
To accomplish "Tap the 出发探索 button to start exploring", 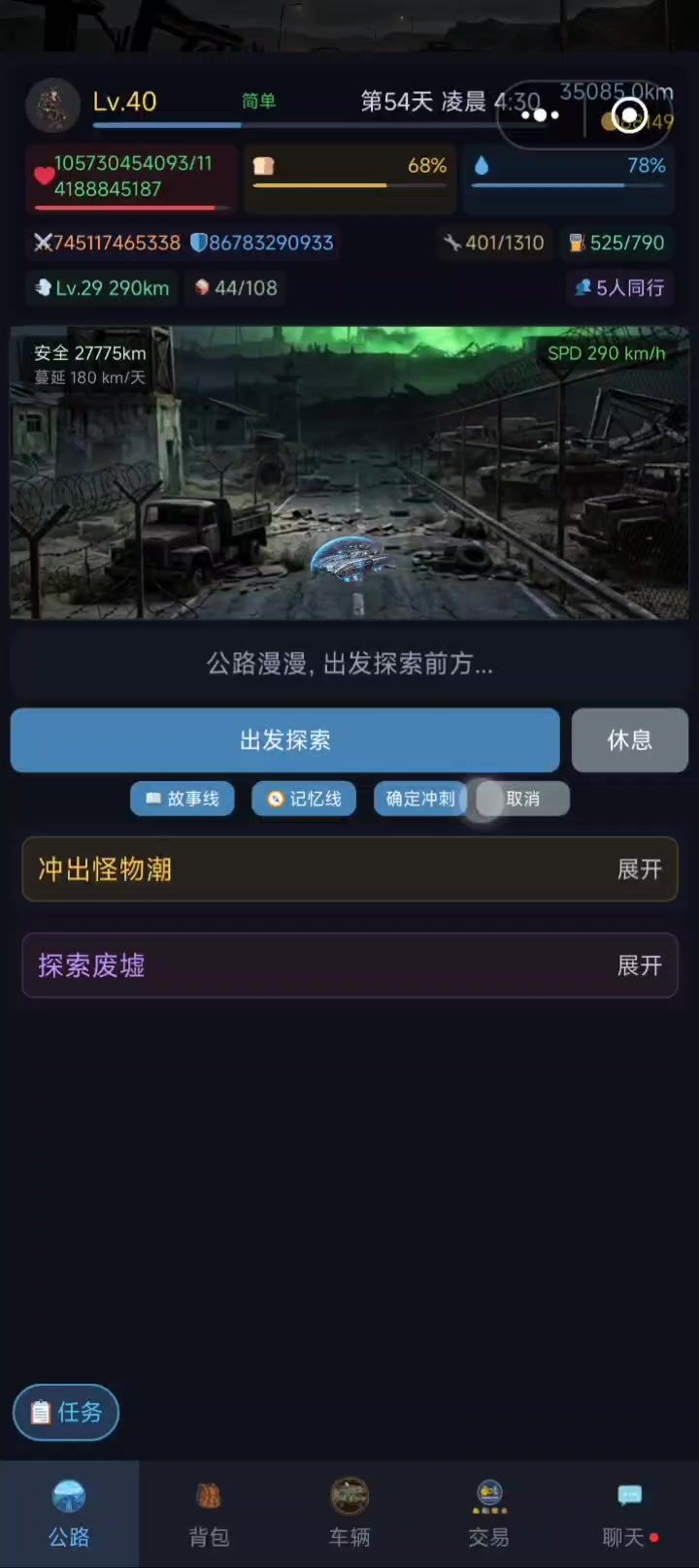I will click(x=284, y=740).
